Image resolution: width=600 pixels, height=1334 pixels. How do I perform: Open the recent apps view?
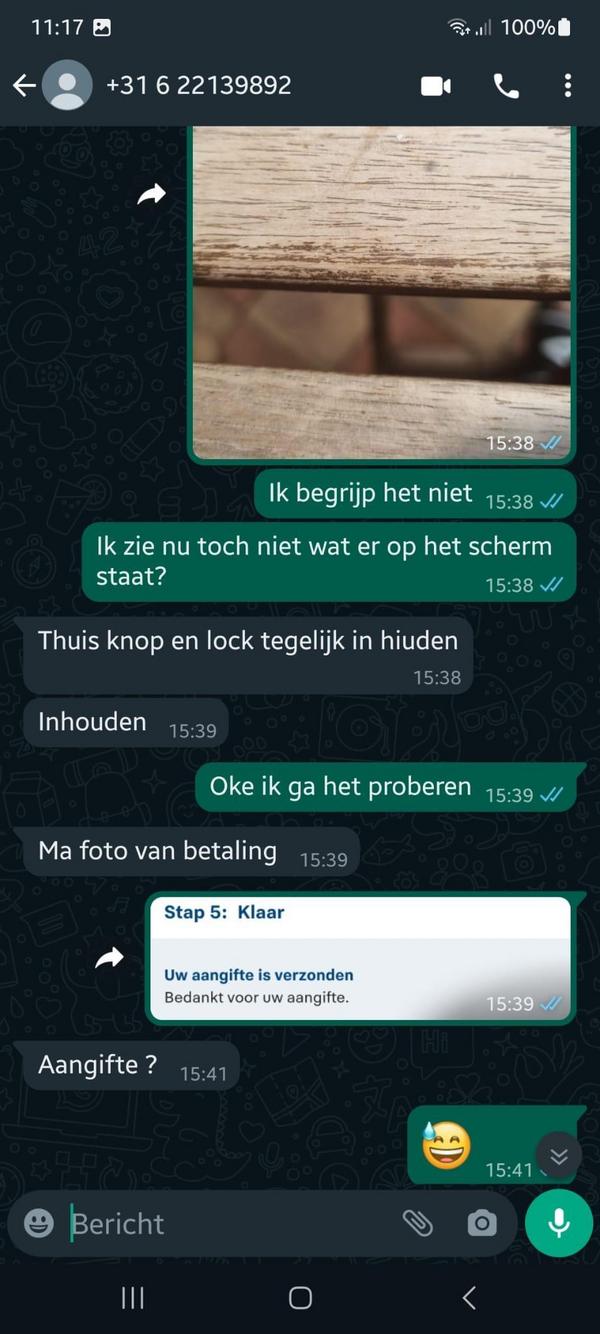132,1298
